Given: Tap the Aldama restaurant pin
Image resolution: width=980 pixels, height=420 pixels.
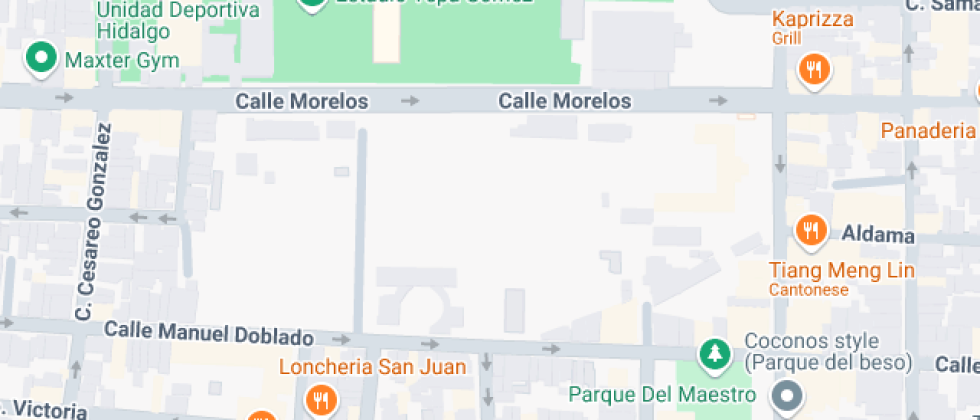Looking at the screenshot, I should (x=810, y=231).
